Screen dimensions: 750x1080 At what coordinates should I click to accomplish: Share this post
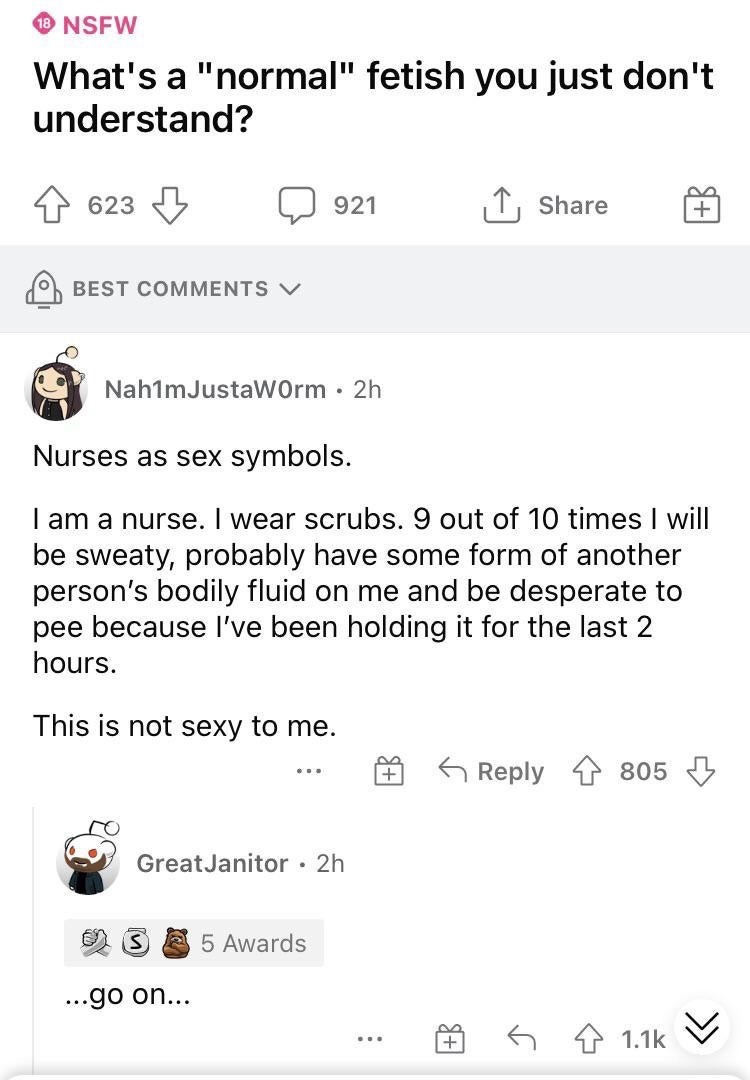(x=545, y=205)
